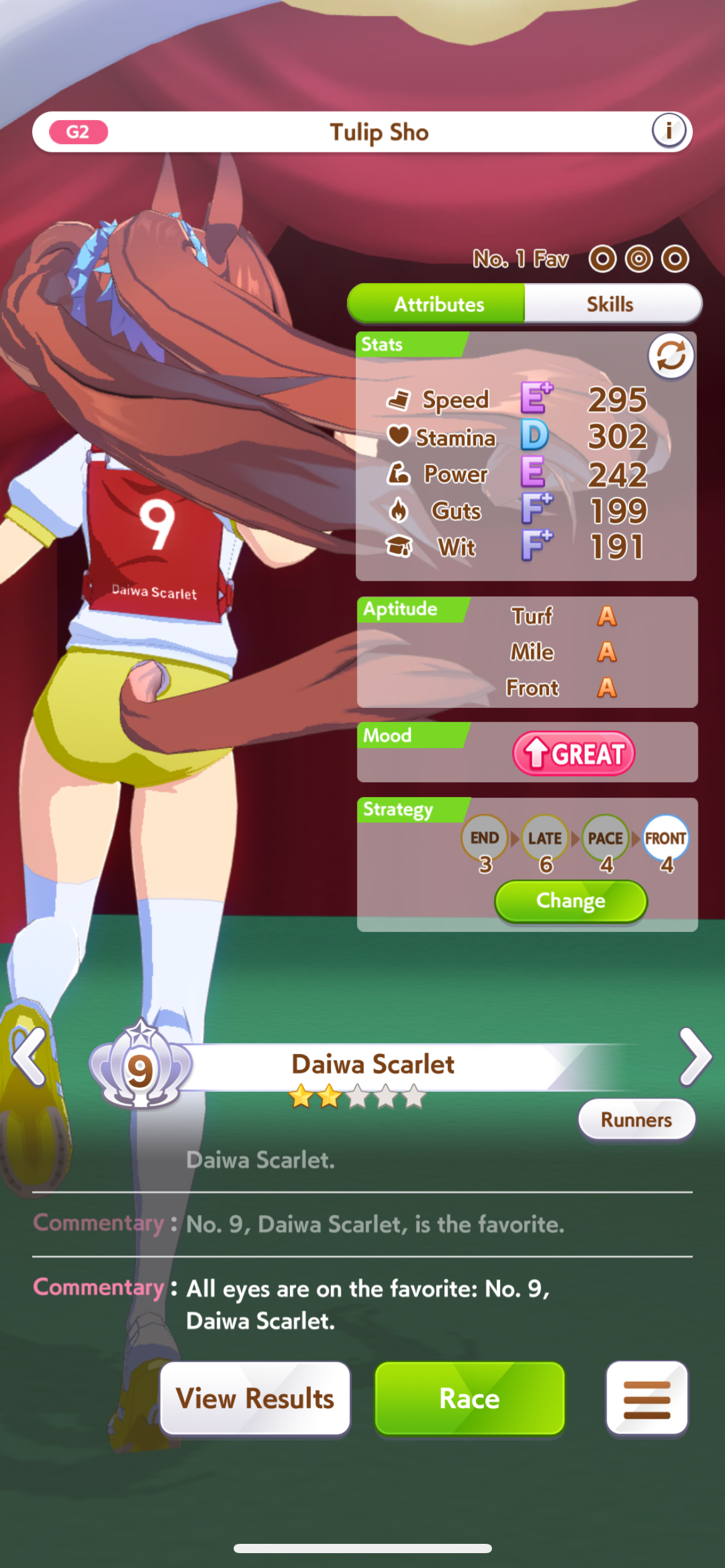
Task: Change the running strategy
Action: 571,901
